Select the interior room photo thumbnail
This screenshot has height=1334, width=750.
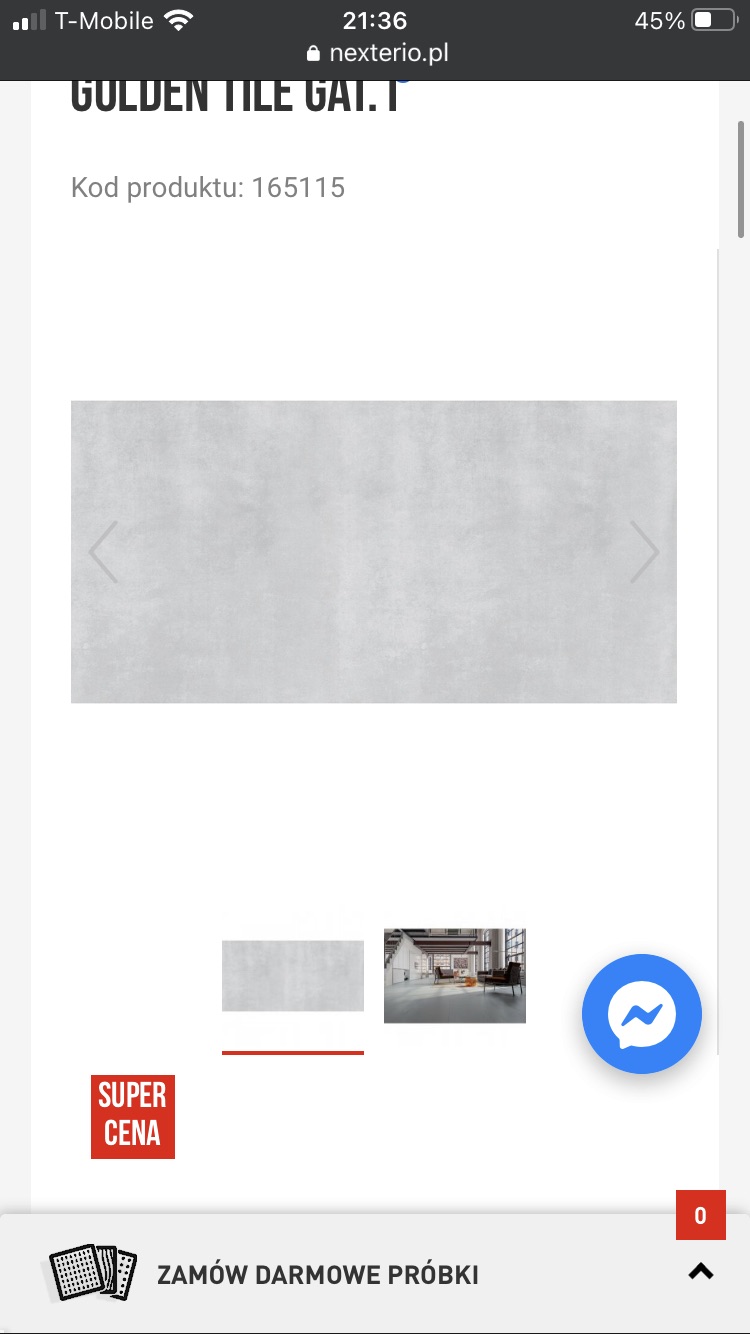click(x=454, y=976)
